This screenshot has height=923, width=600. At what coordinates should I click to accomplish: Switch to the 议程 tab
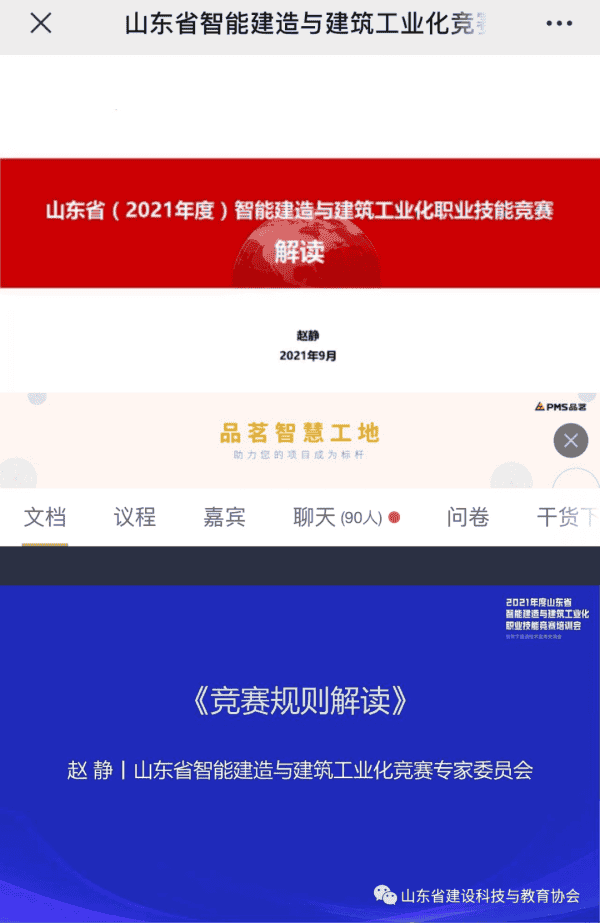[135, 517]
